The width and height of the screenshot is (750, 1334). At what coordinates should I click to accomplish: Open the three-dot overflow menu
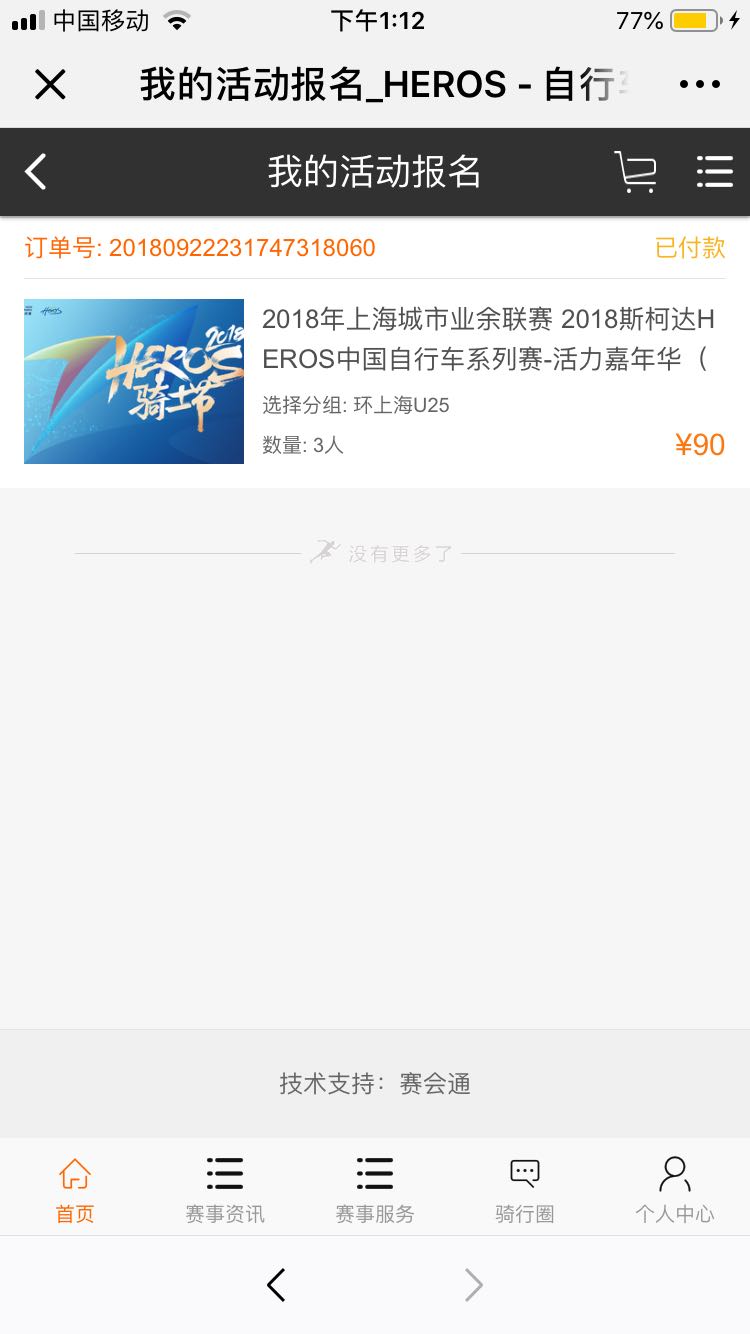coord(700,85)
